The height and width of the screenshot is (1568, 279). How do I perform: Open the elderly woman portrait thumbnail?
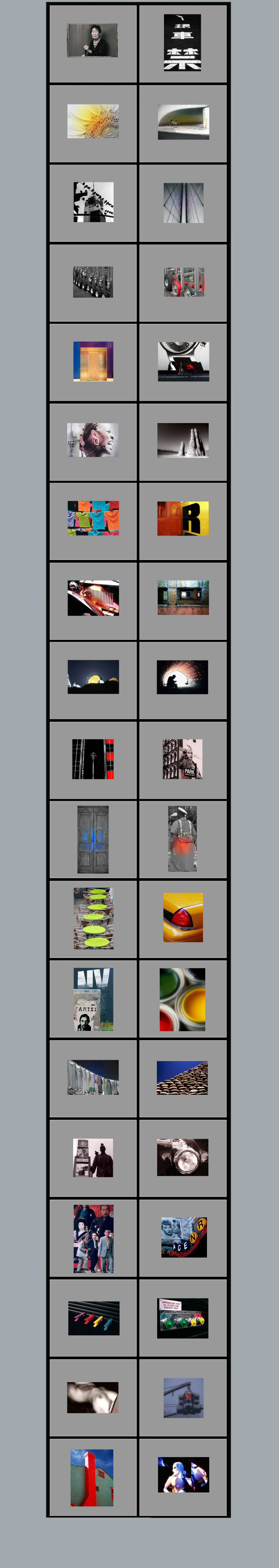click(93, 40)
